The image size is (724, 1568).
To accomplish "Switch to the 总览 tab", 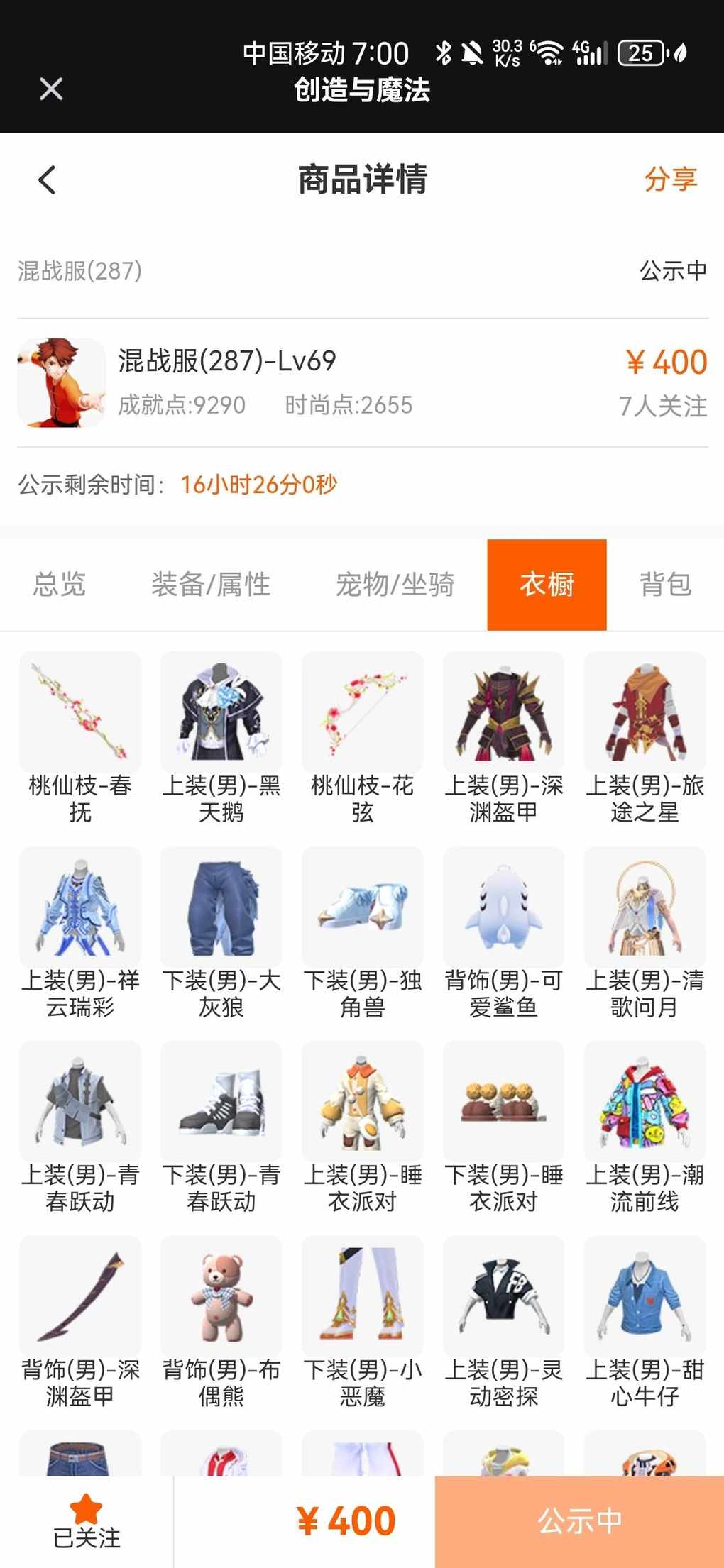I will pyautogui.click(x=60, y=585).
